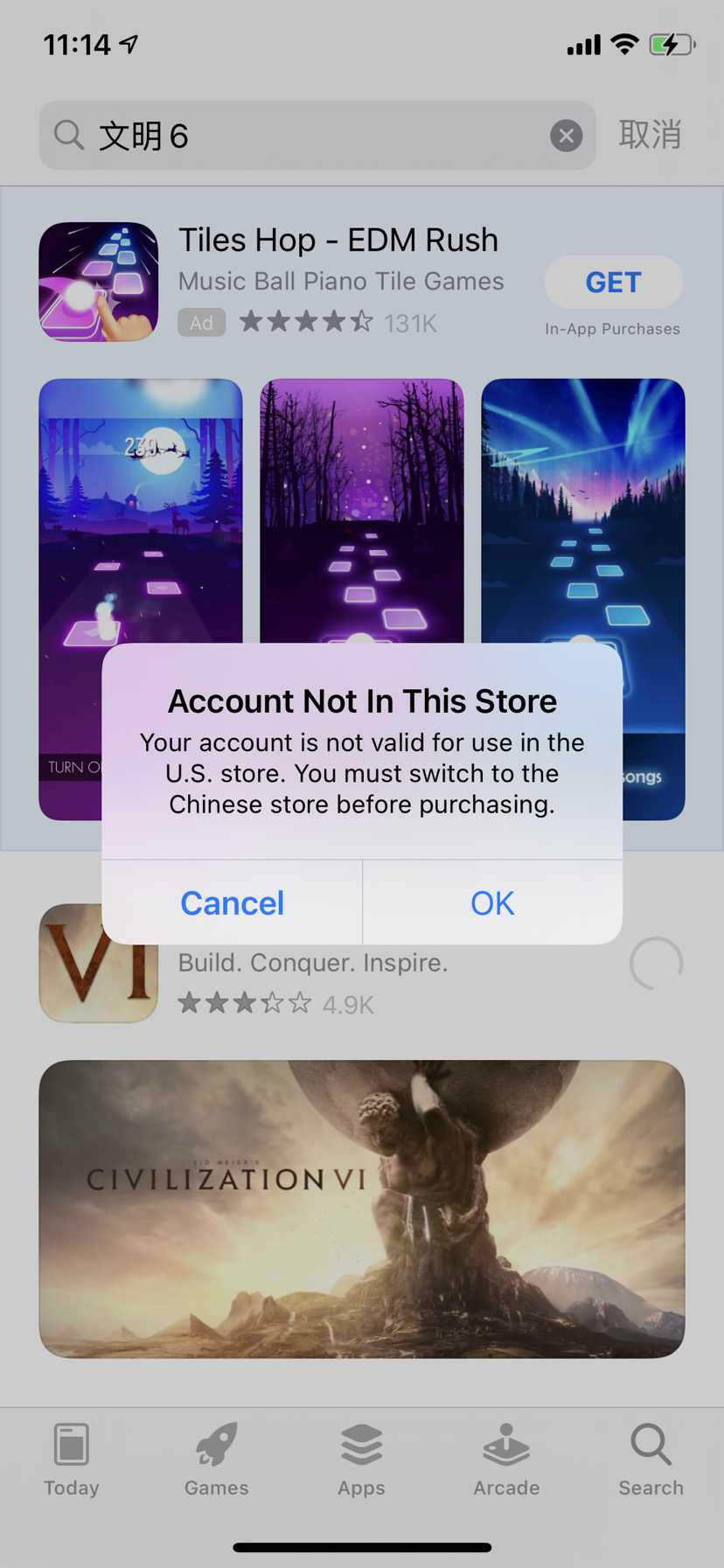Screen dimensions: 724x1568
Task: Clear the search text
Action: point(566,136)
